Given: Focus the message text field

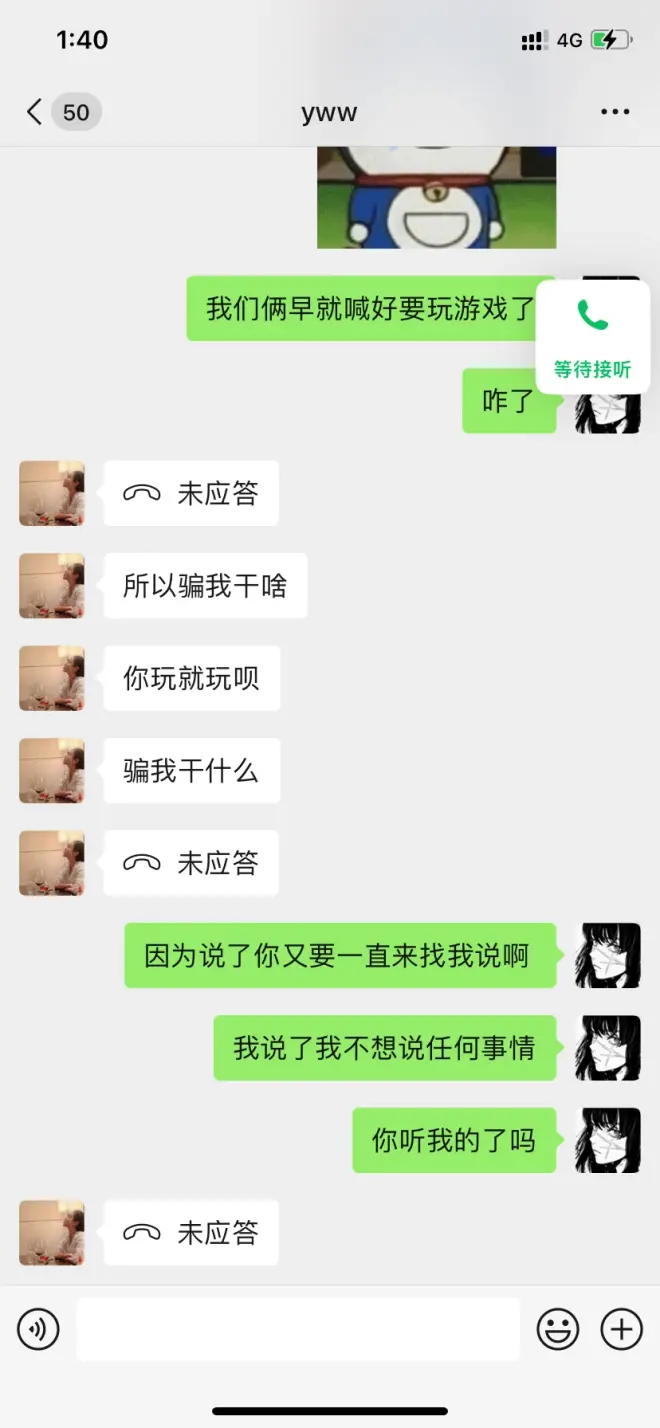Looking at the screenshot, I should click(298, 1329).
